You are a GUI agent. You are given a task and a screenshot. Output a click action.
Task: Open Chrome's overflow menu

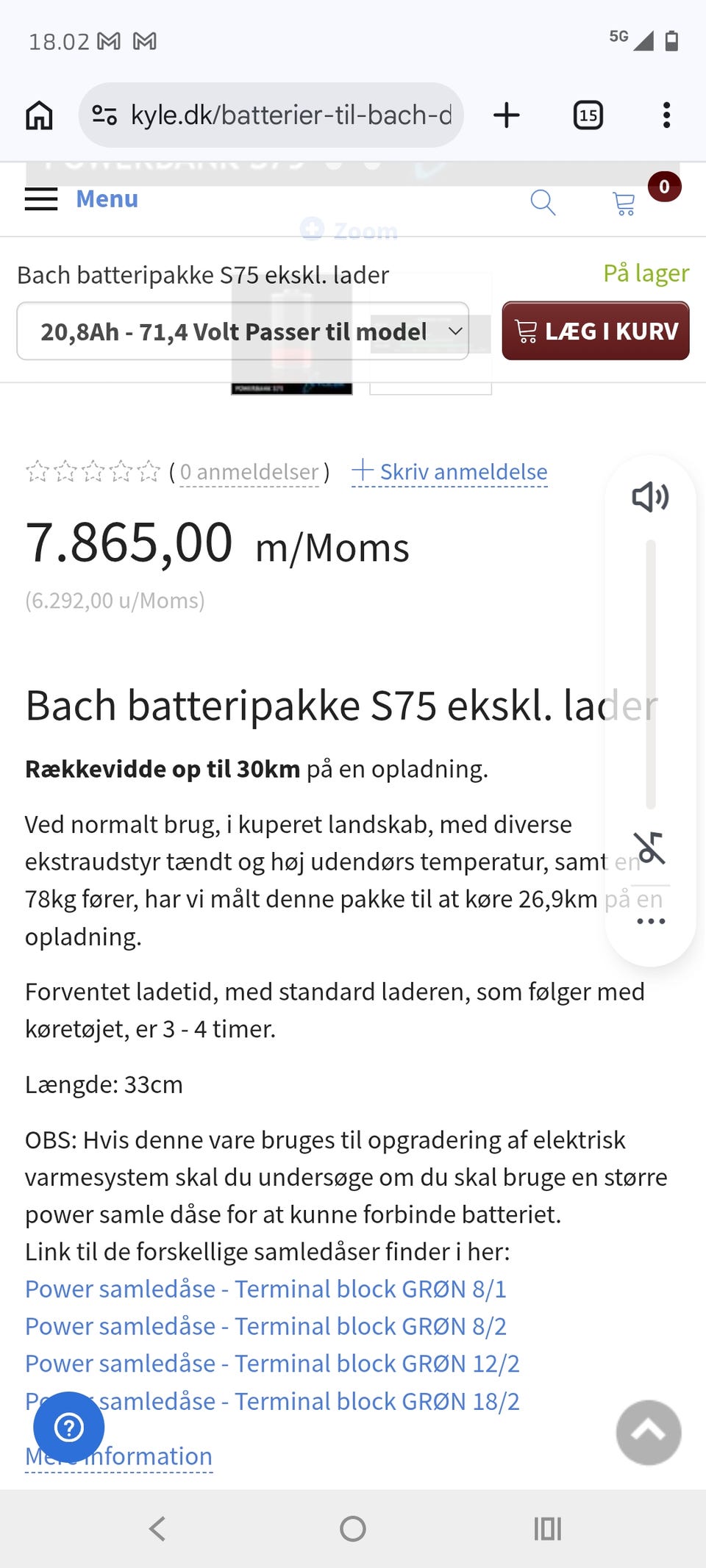[666, 114]
